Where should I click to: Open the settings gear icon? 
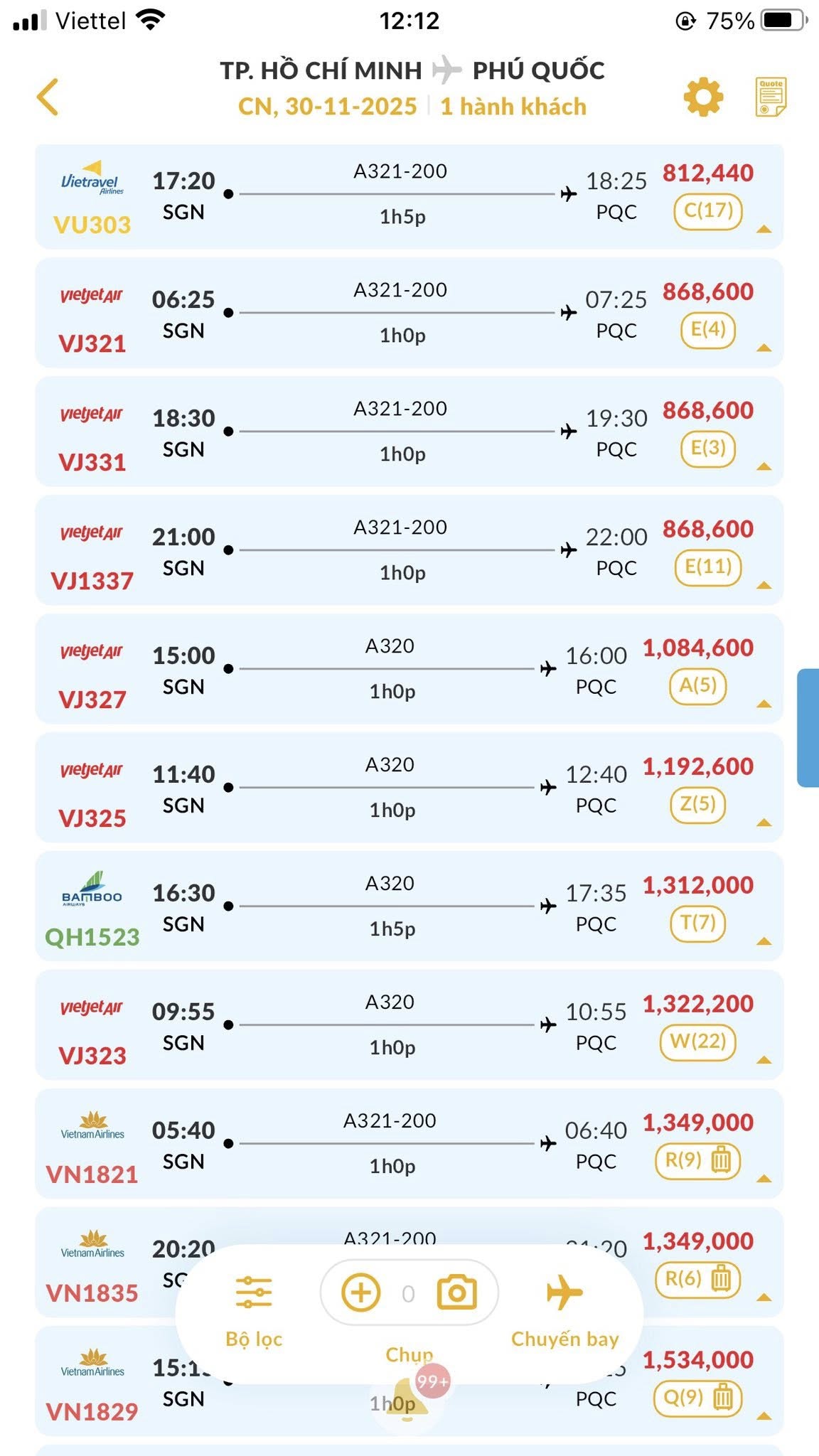[x=703, y=97]
